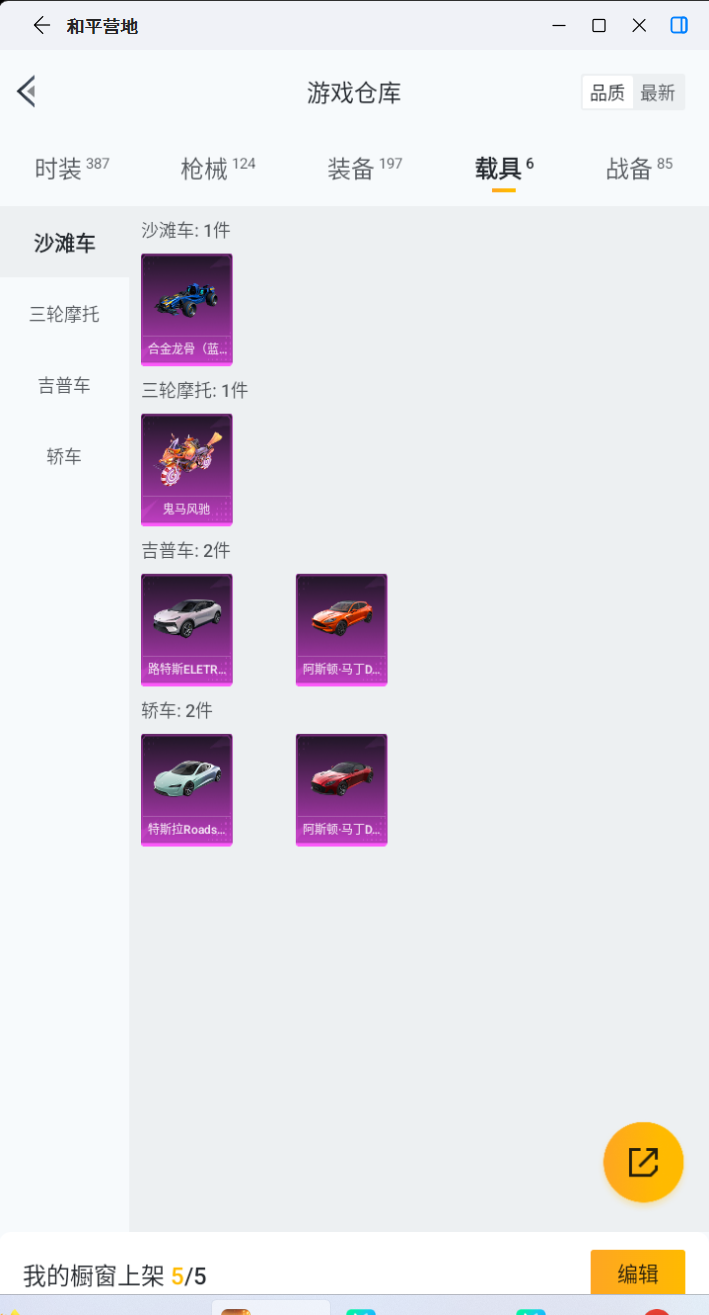The image size is (709, 1315).
Task: Select 轿车 in the side menu
Action: [64, 456]
